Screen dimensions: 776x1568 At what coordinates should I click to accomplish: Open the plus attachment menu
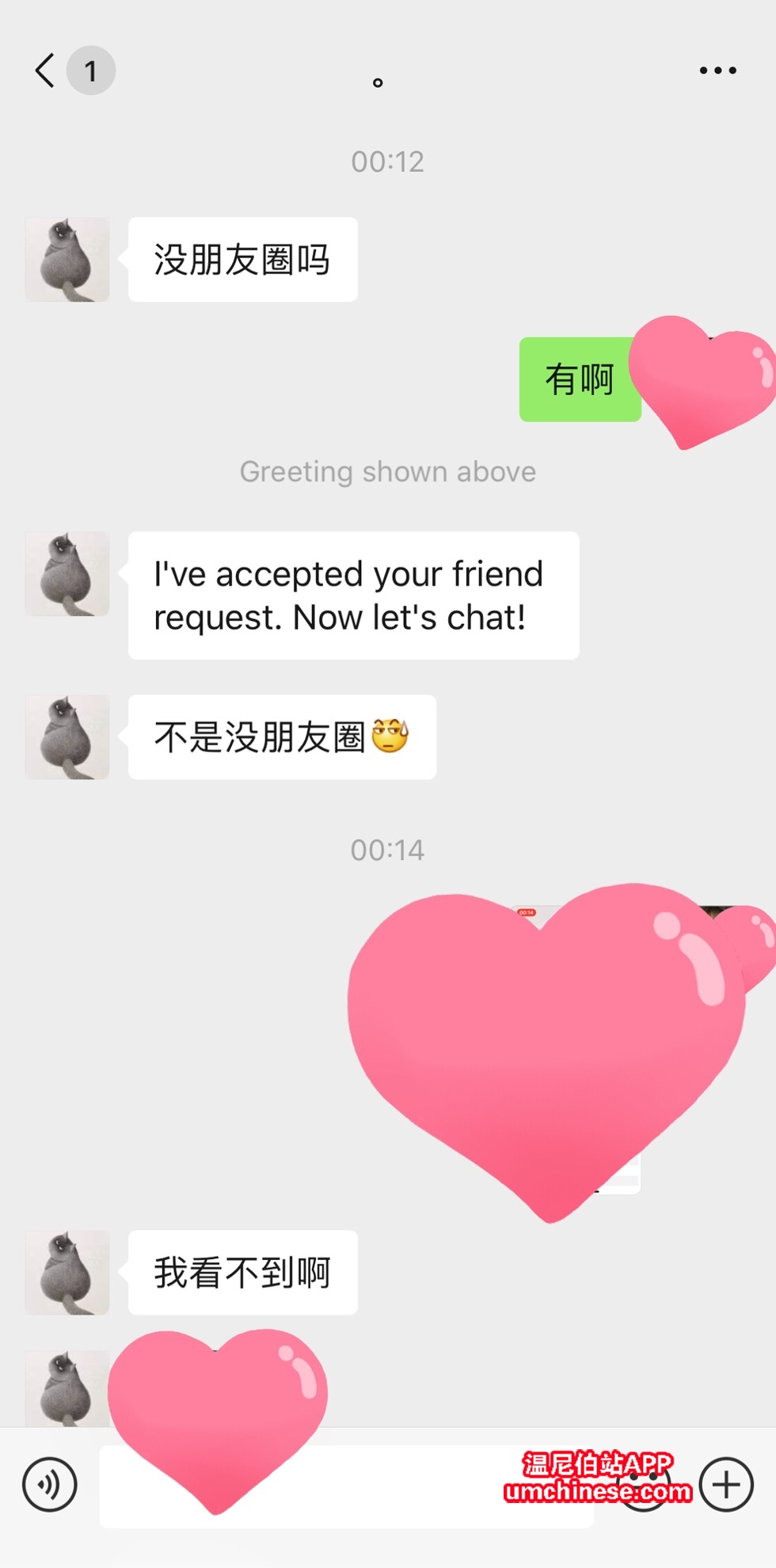(725, 1484)
